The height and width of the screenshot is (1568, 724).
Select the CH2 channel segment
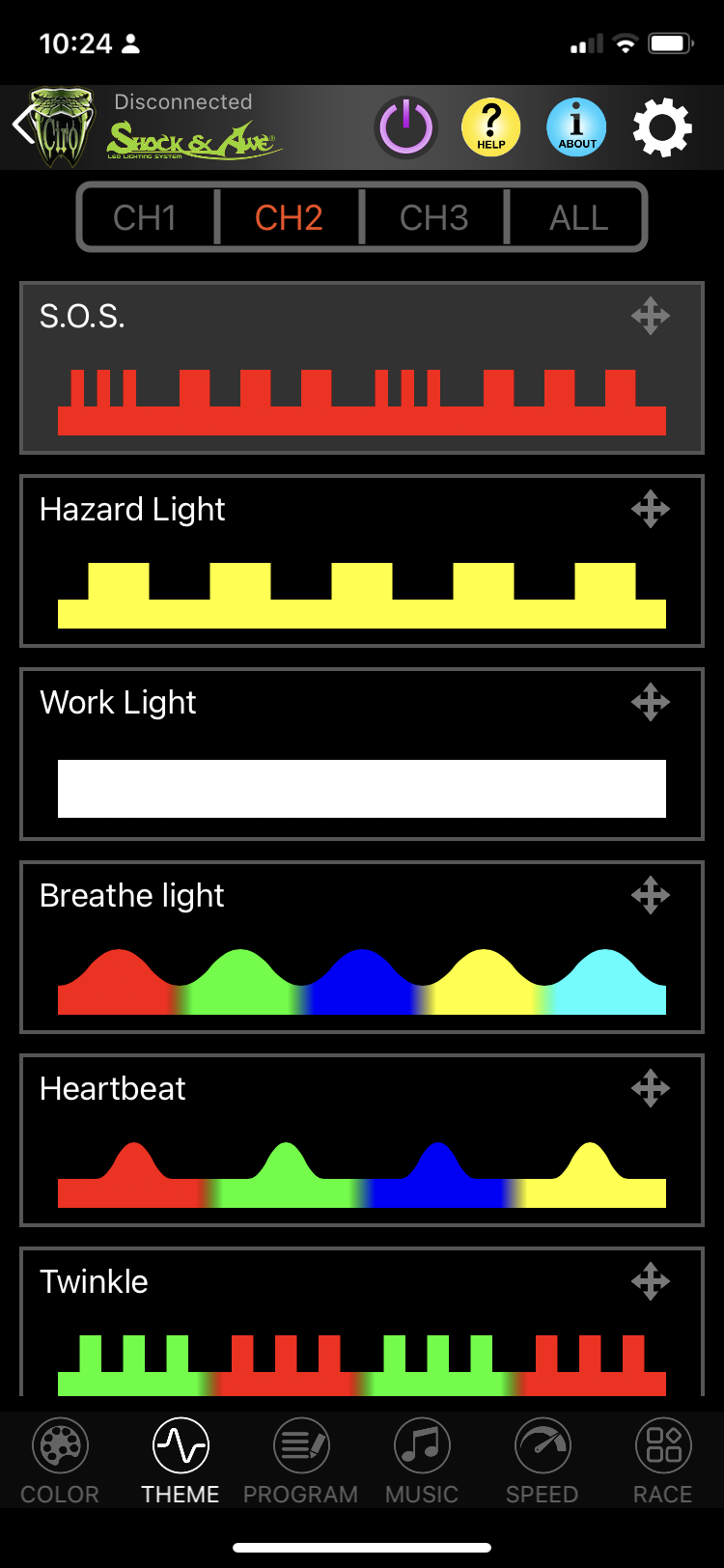[x=289, y=217]
